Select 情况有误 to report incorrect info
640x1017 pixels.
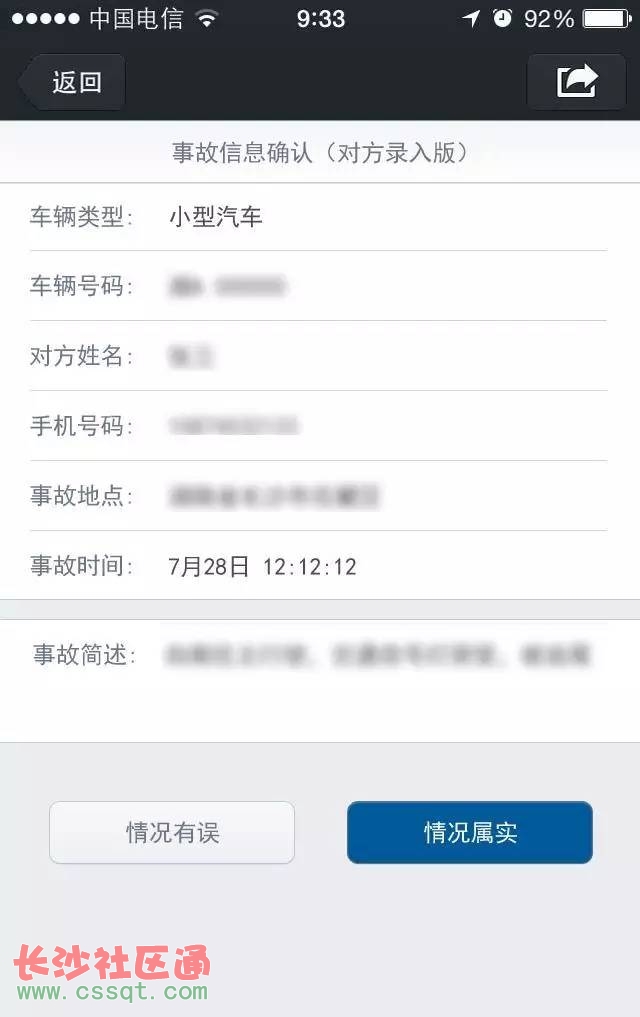click(172, 832)
